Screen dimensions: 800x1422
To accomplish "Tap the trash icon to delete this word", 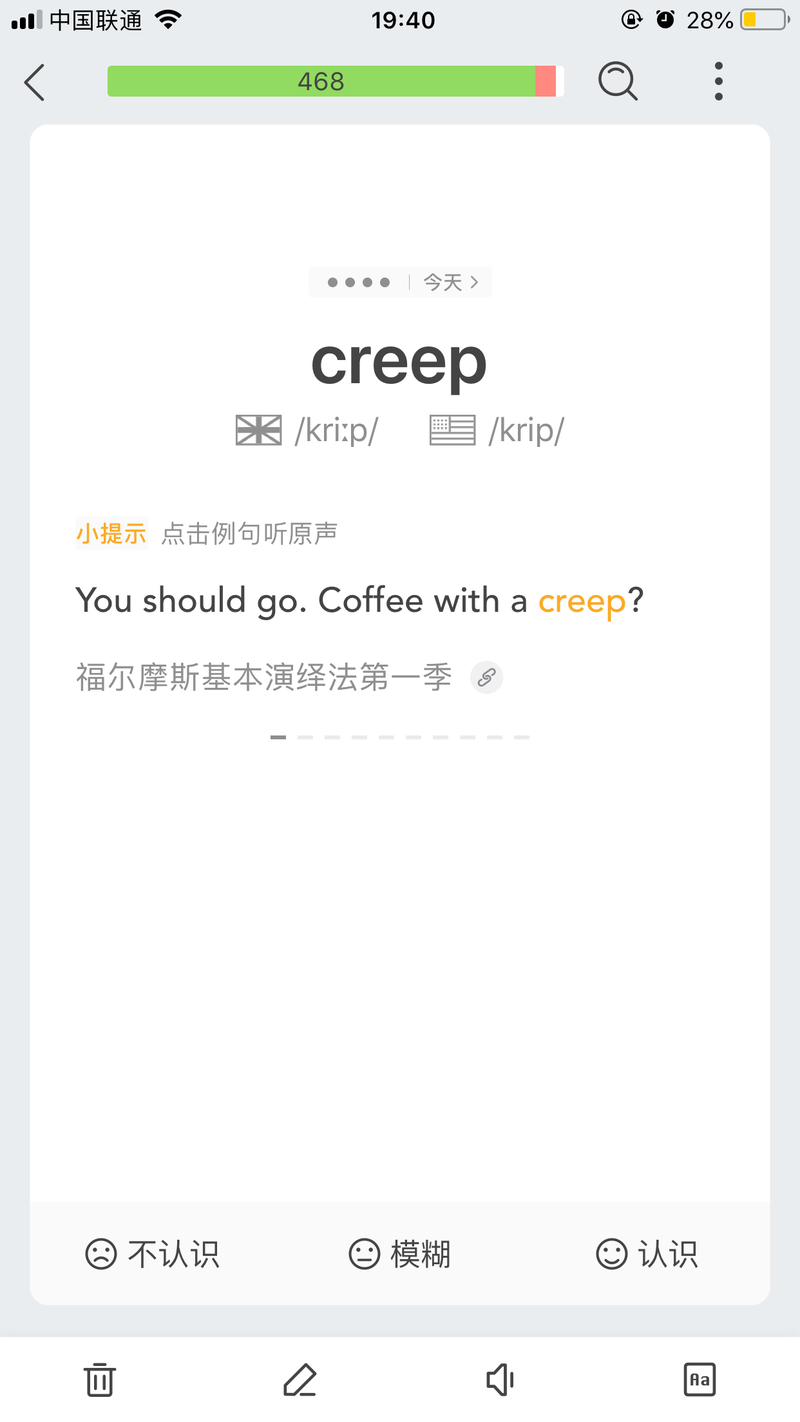I will point(99,1379).
